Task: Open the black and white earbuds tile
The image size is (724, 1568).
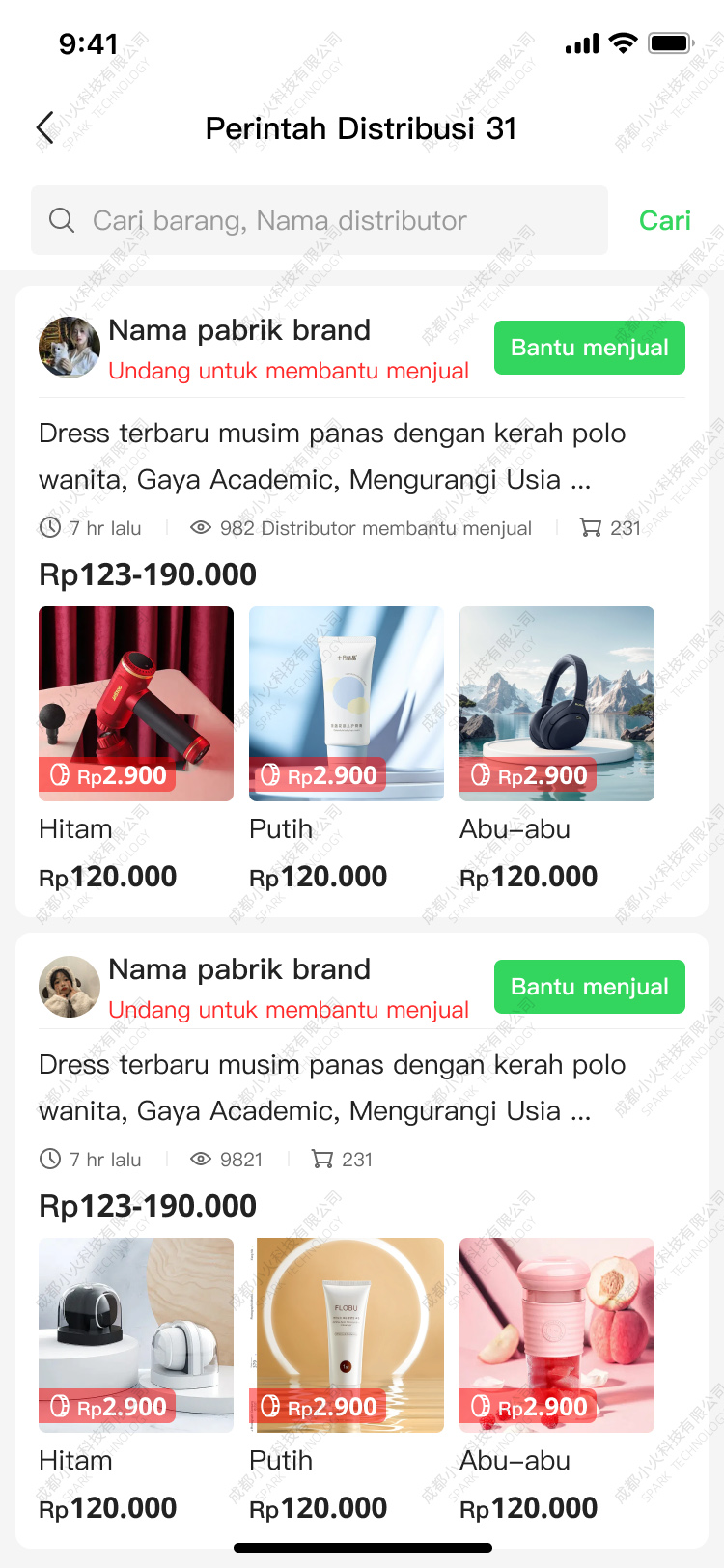Action: [136, 1334]
